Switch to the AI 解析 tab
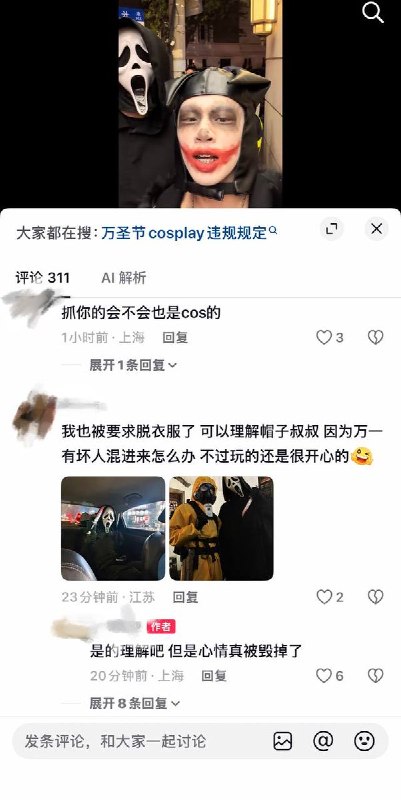Viewport: 401px width, 800px height. coord(123,278)
